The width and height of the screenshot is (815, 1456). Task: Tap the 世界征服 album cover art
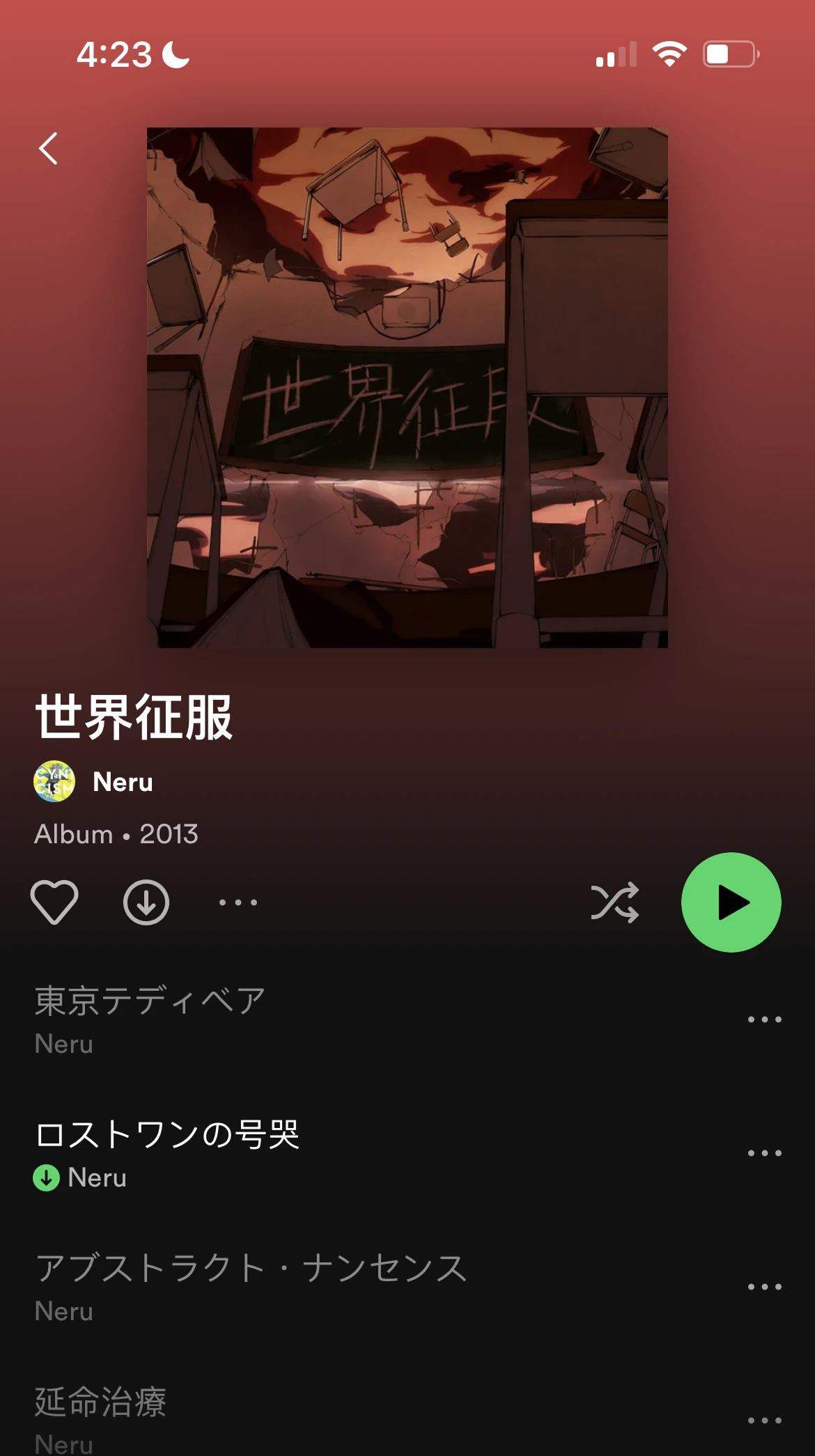tap(407, 388)
